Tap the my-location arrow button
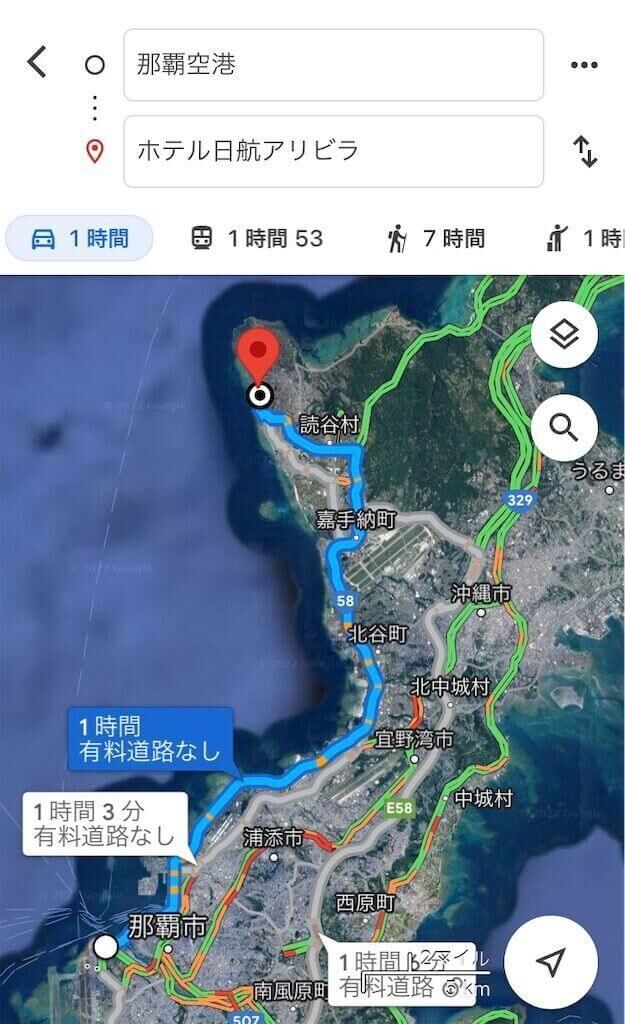Image resolution: width=625 pixels, height=1024 pixels. click(x=551, y=962)
